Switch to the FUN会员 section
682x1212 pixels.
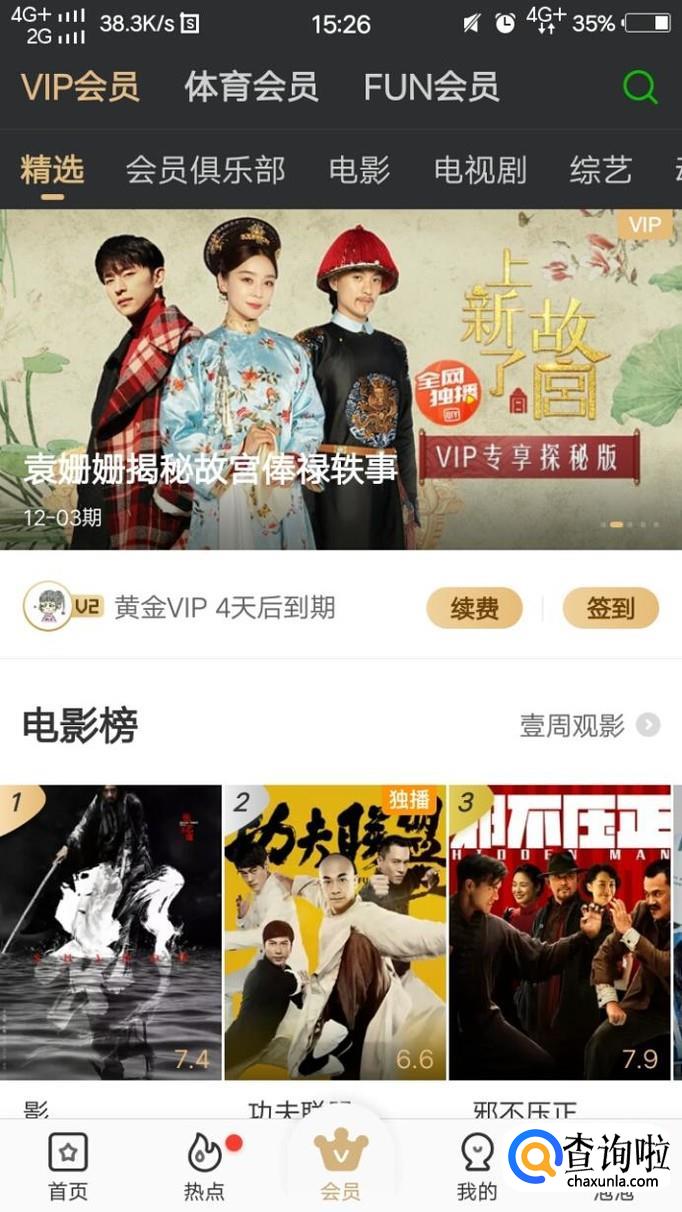pos(431,87)
